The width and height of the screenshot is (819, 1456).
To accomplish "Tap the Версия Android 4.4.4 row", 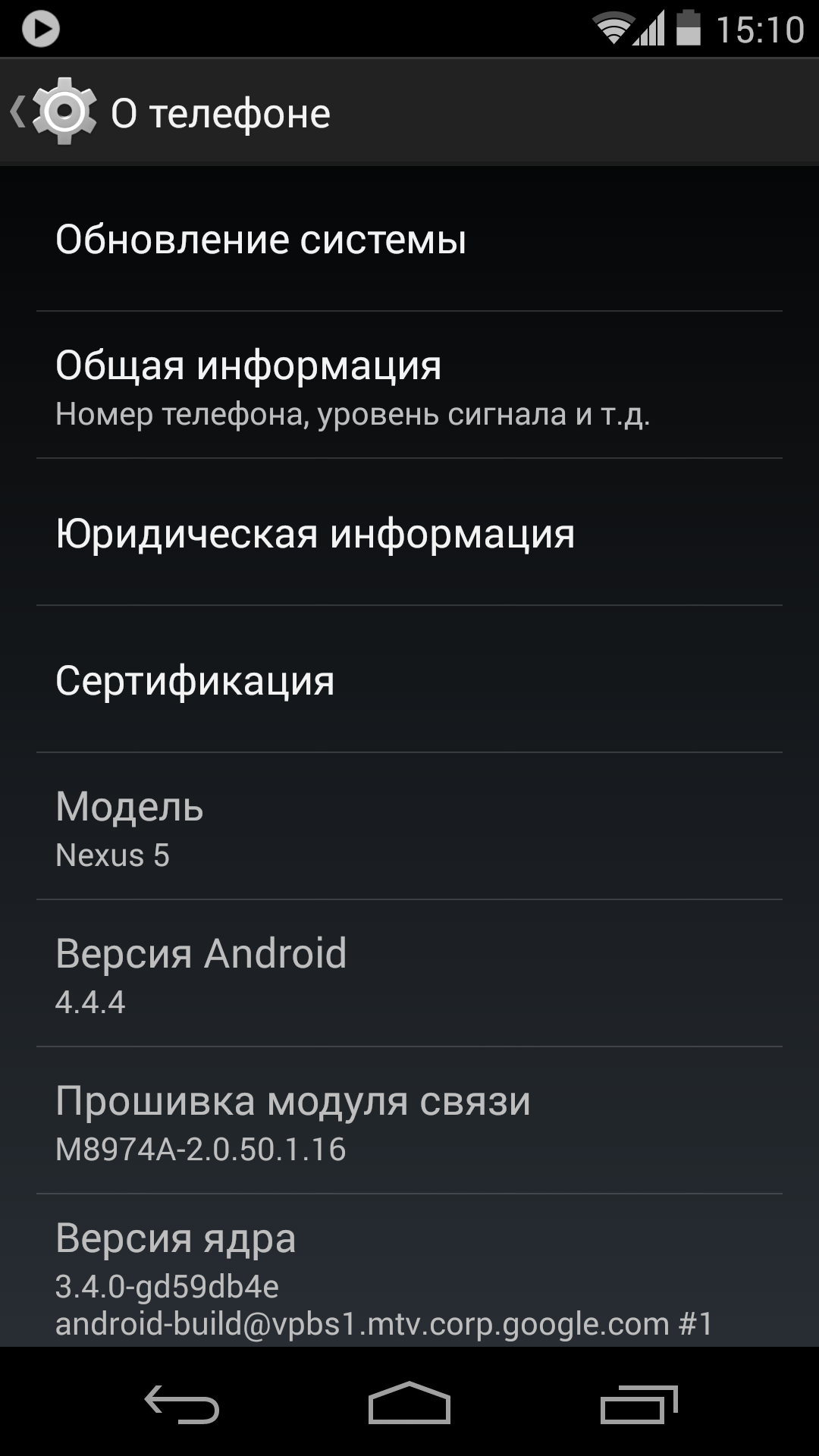I will point(409,974).
